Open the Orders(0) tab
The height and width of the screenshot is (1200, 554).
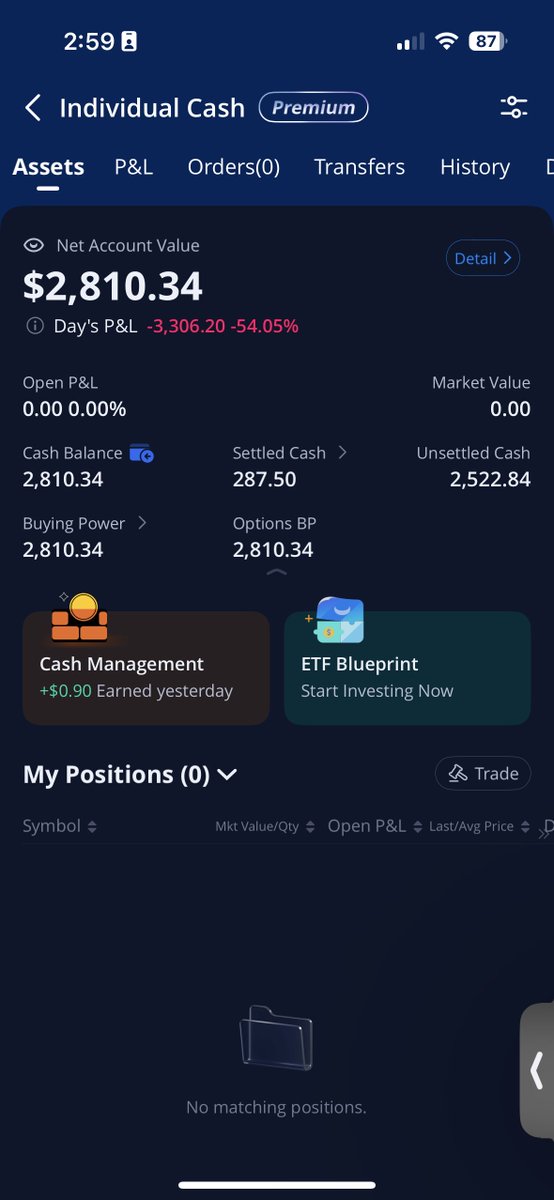[x=234, y=167]
